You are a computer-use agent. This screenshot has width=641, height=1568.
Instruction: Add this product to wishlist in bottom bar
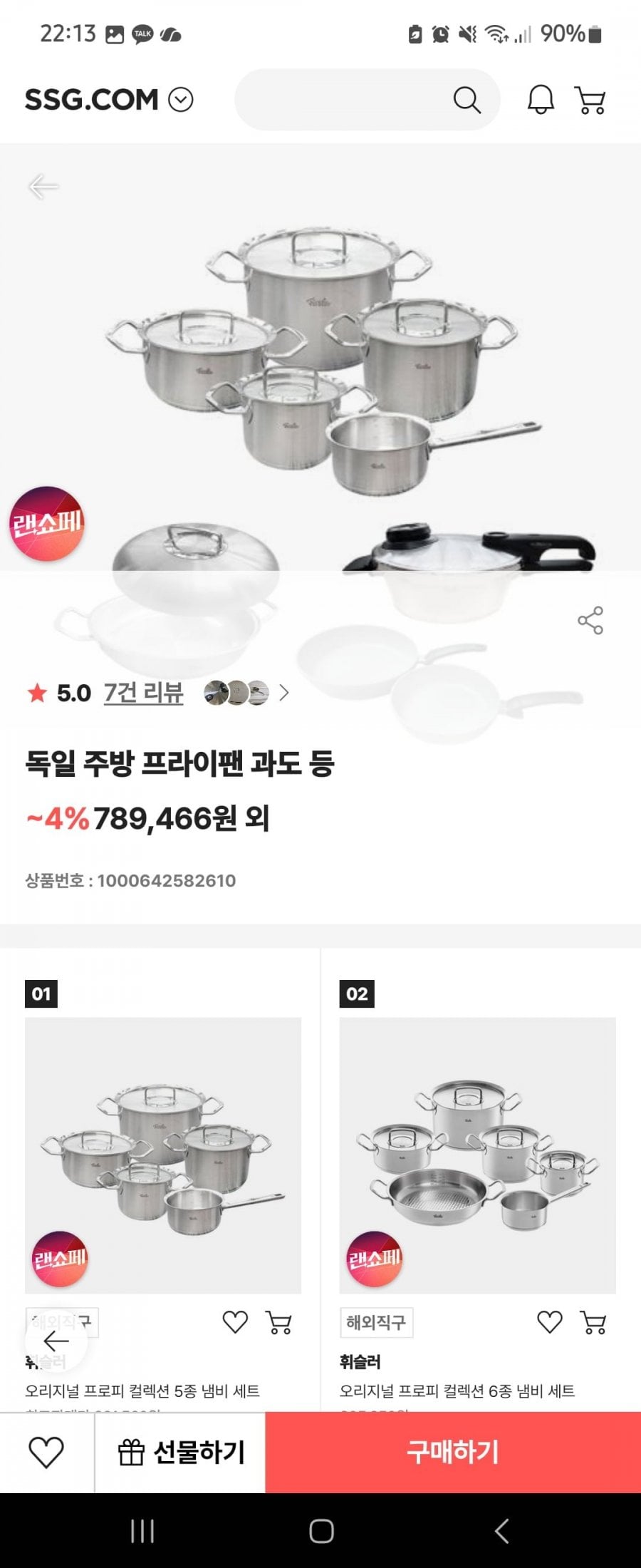(x=46, y=1453)
